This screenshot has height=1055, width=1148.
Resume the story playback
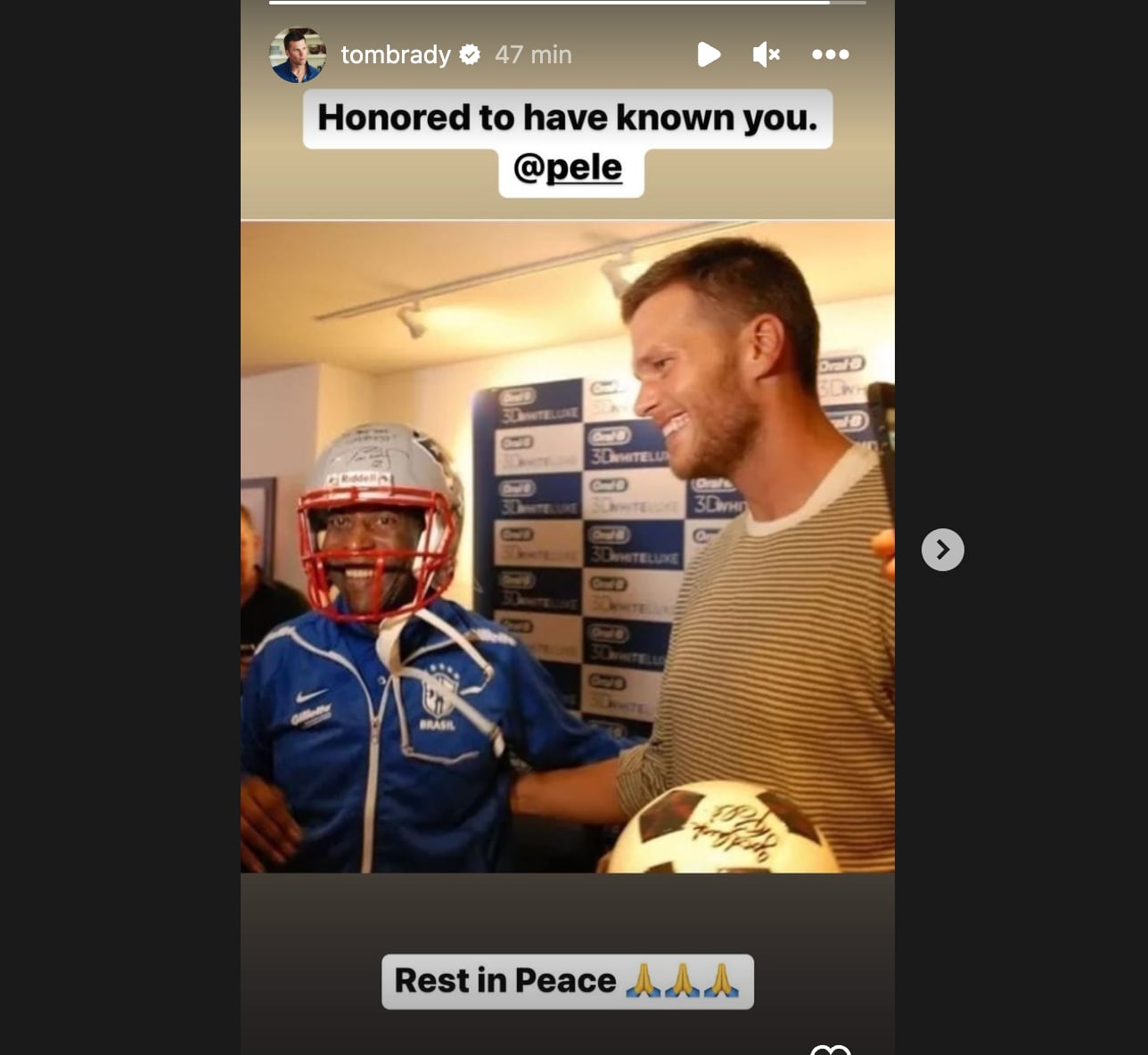(x=709, y=55)
